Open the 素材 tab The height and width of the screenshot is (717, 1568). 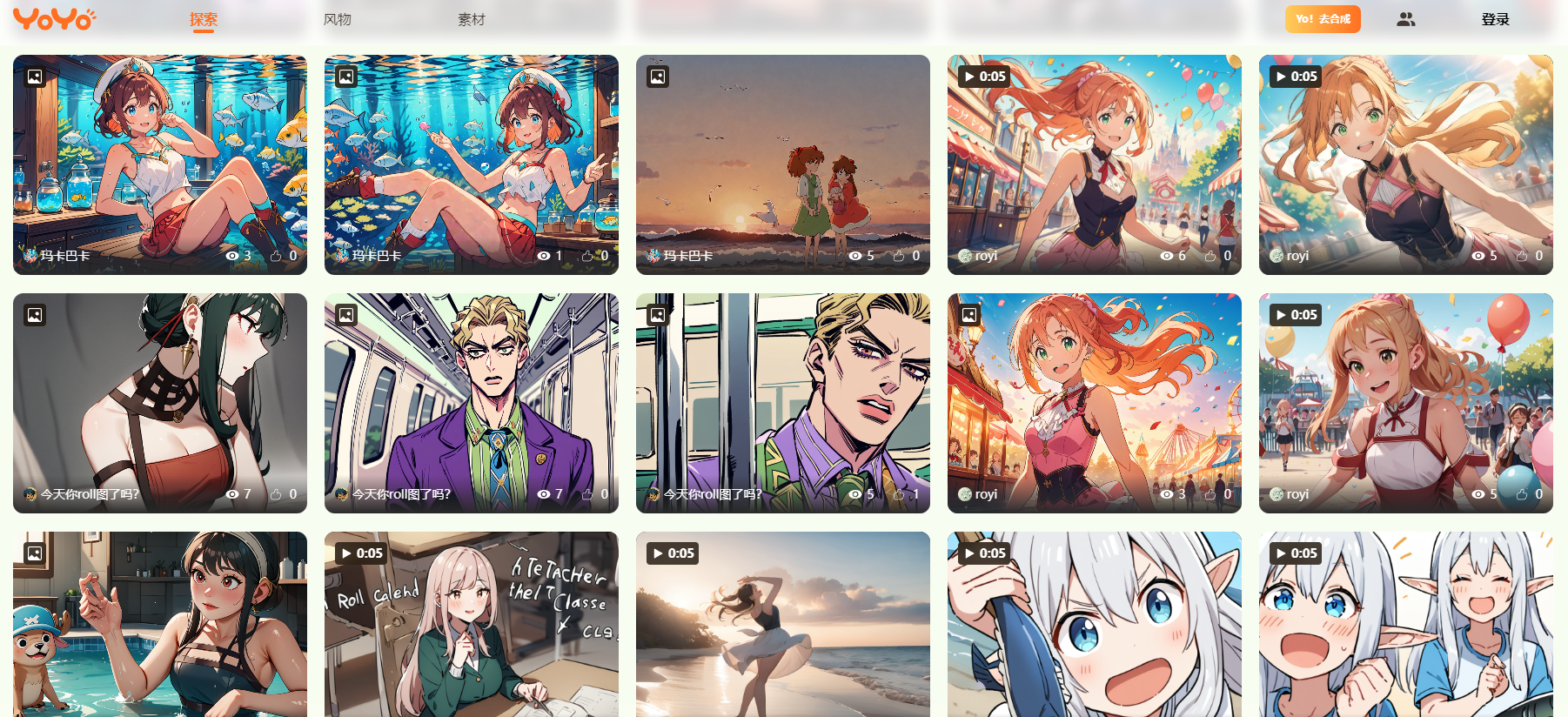coord(471,19)
